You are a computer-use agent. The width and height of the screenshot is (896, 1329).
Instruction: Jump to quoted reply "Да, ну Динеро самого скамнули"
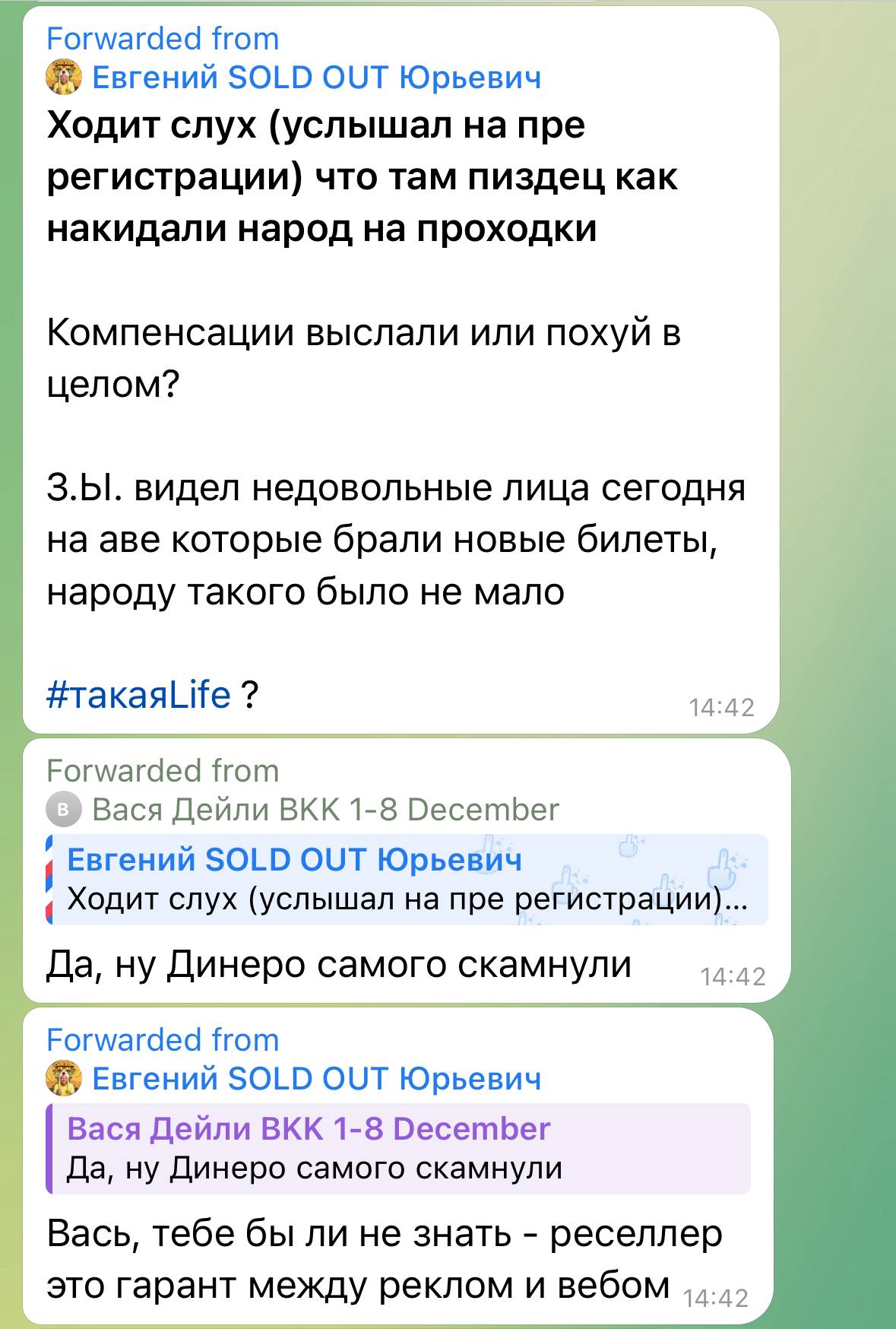[x=397, y=1148]
